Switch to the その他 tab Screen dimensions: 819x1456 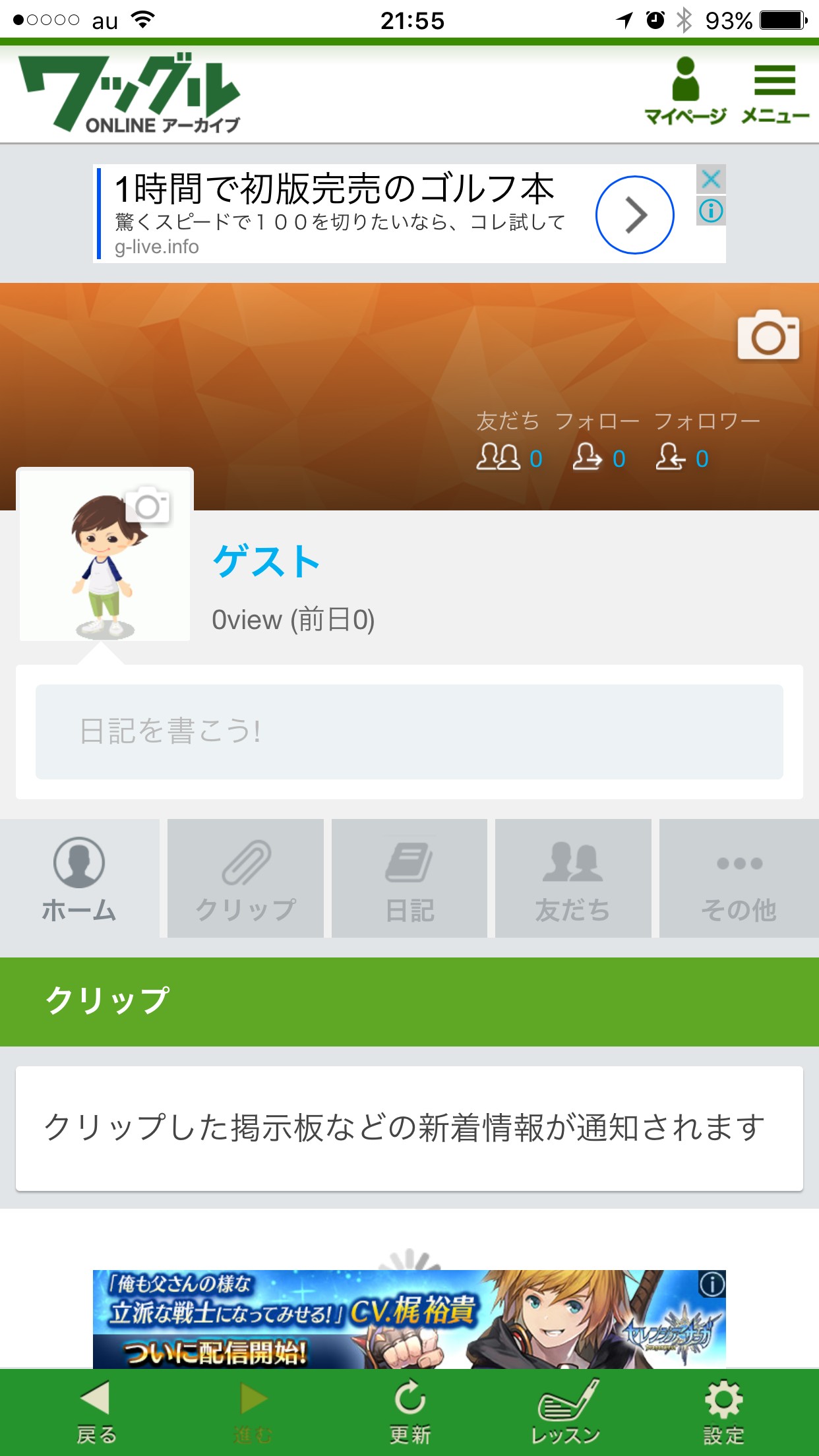(x=739, y=879)
